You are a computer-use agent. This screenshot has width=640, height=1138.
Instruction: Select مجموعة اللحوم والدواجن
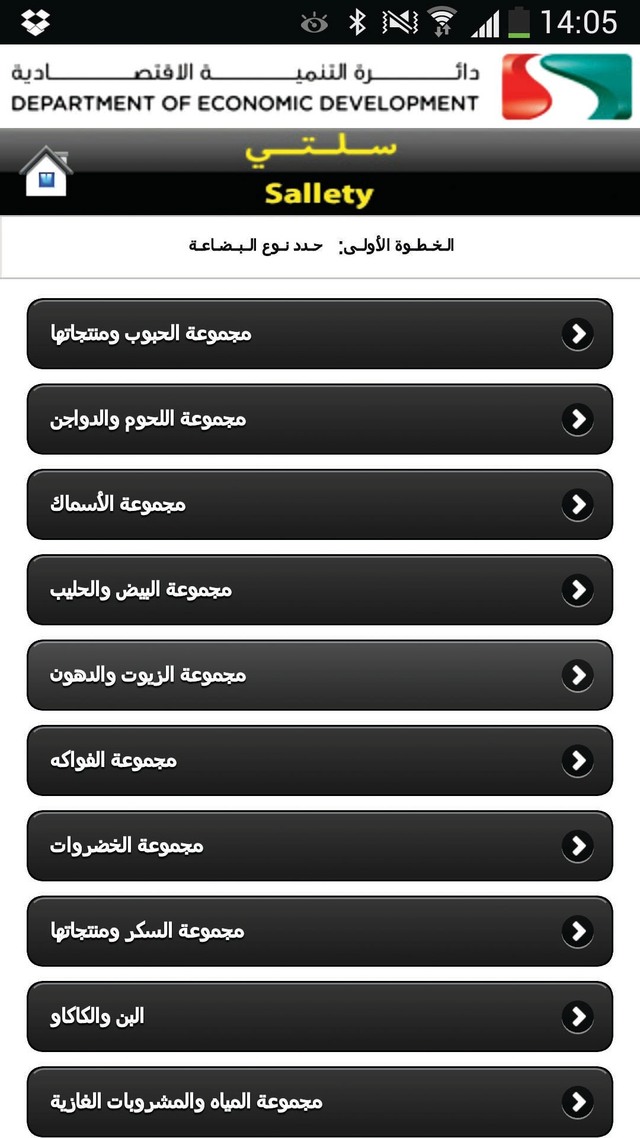click(x=320, y=419)
